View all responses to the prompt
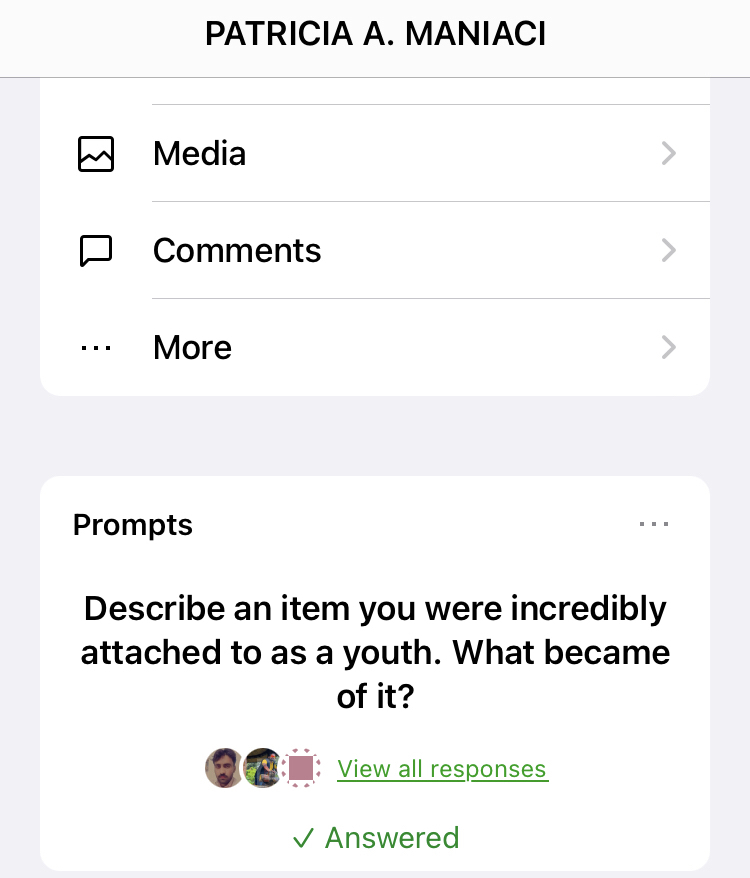750x878 pixels. click(442, 769)
